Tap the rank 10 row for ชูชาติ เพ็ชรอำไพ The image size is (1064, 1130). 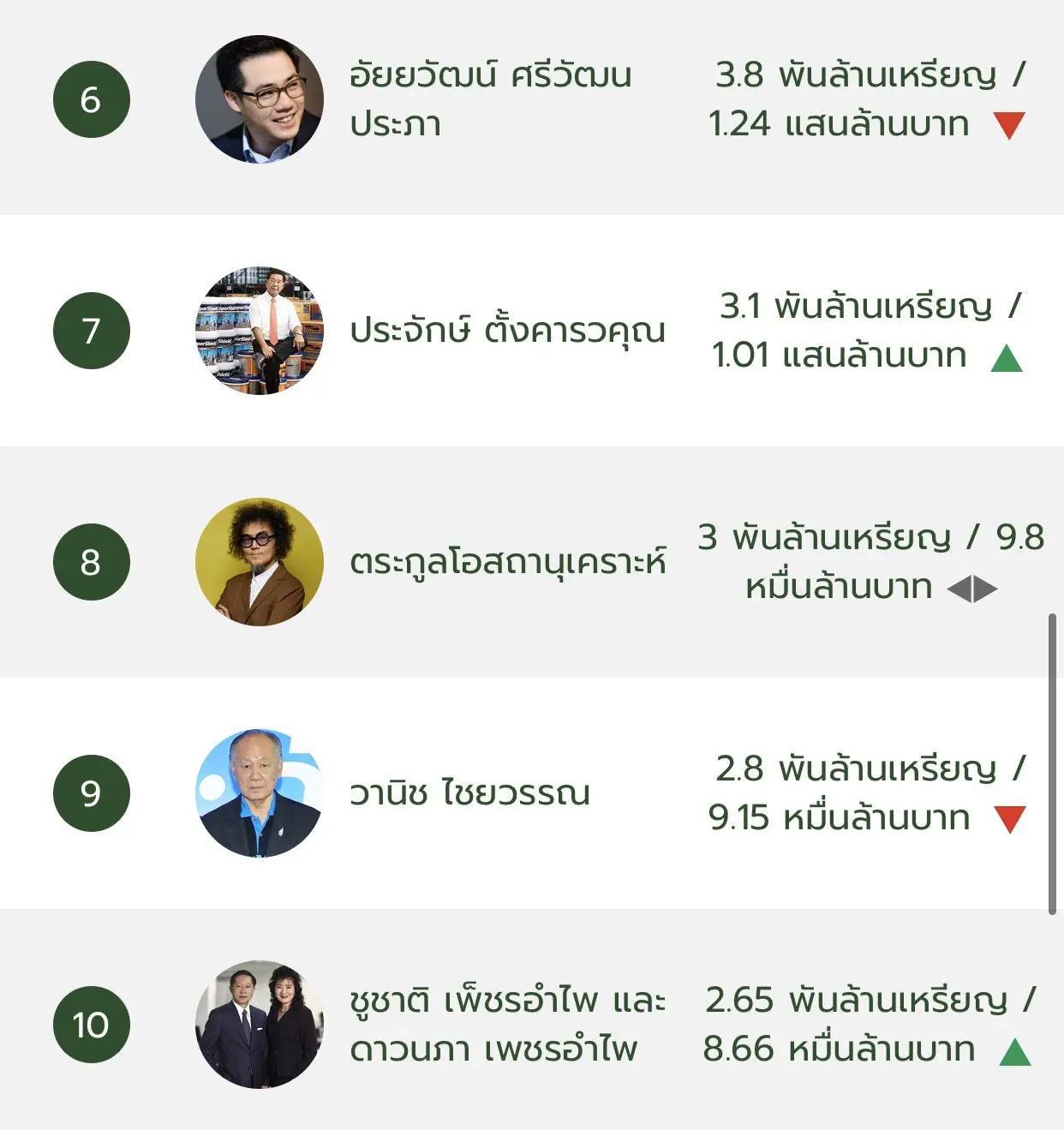click(507, 1025)
